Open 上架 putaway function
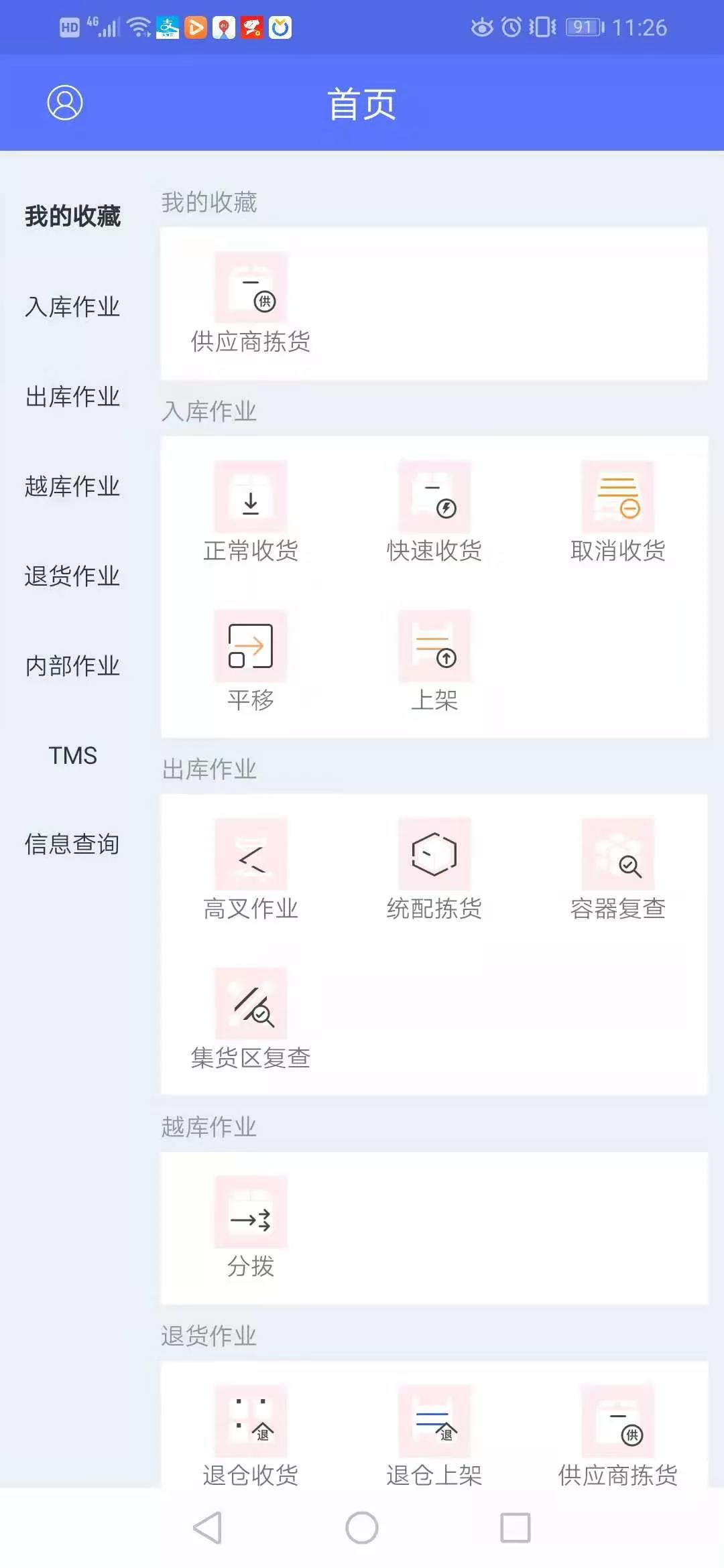This screenshot has width=724, height=1568. tap(434, 661)
